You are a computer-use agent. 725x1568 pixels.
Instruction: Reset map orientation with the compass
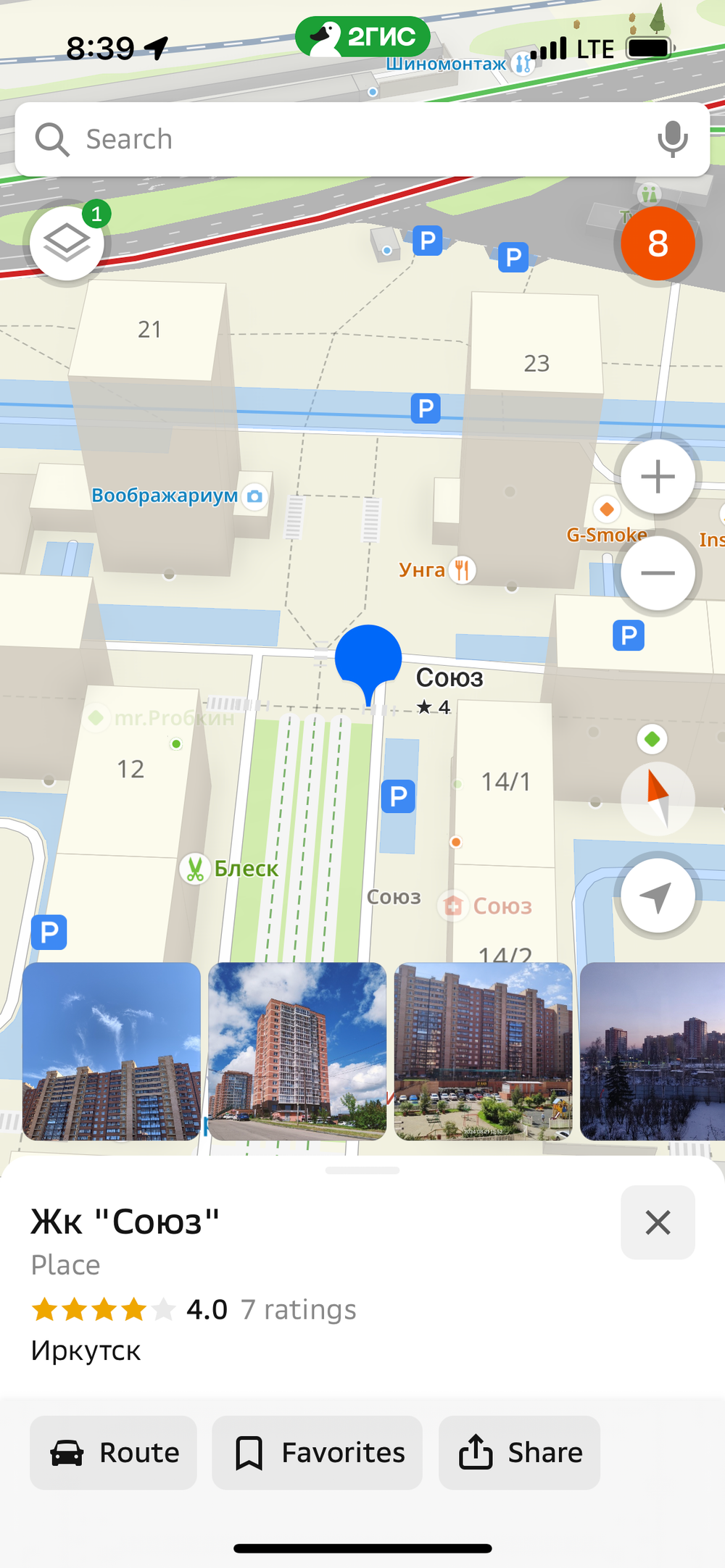click(658, 798)
